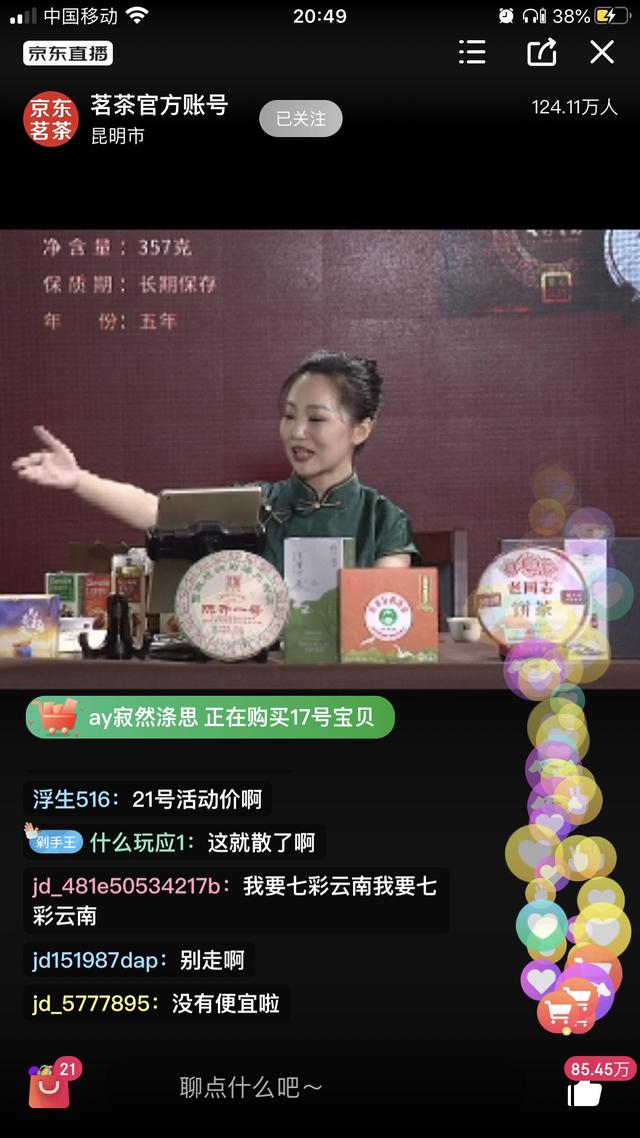
Task: Tap the 聊点什么吧 chat input
Action: pos(313,1086)
